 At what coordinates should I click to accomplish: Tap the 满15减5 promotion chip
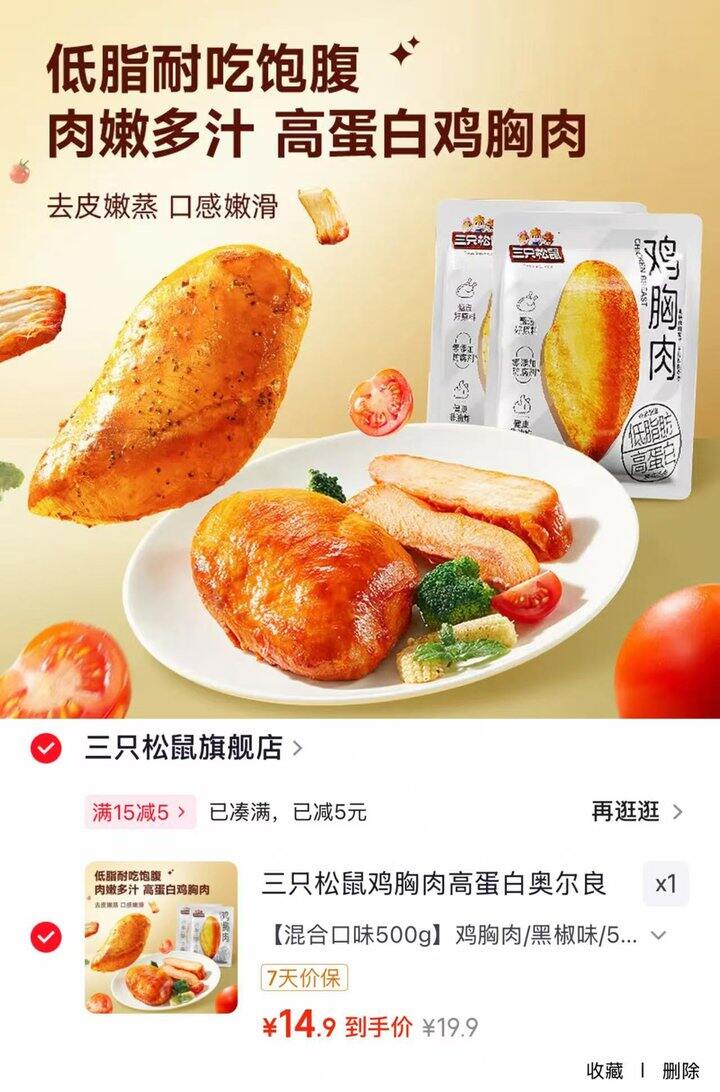coord(139,812)
